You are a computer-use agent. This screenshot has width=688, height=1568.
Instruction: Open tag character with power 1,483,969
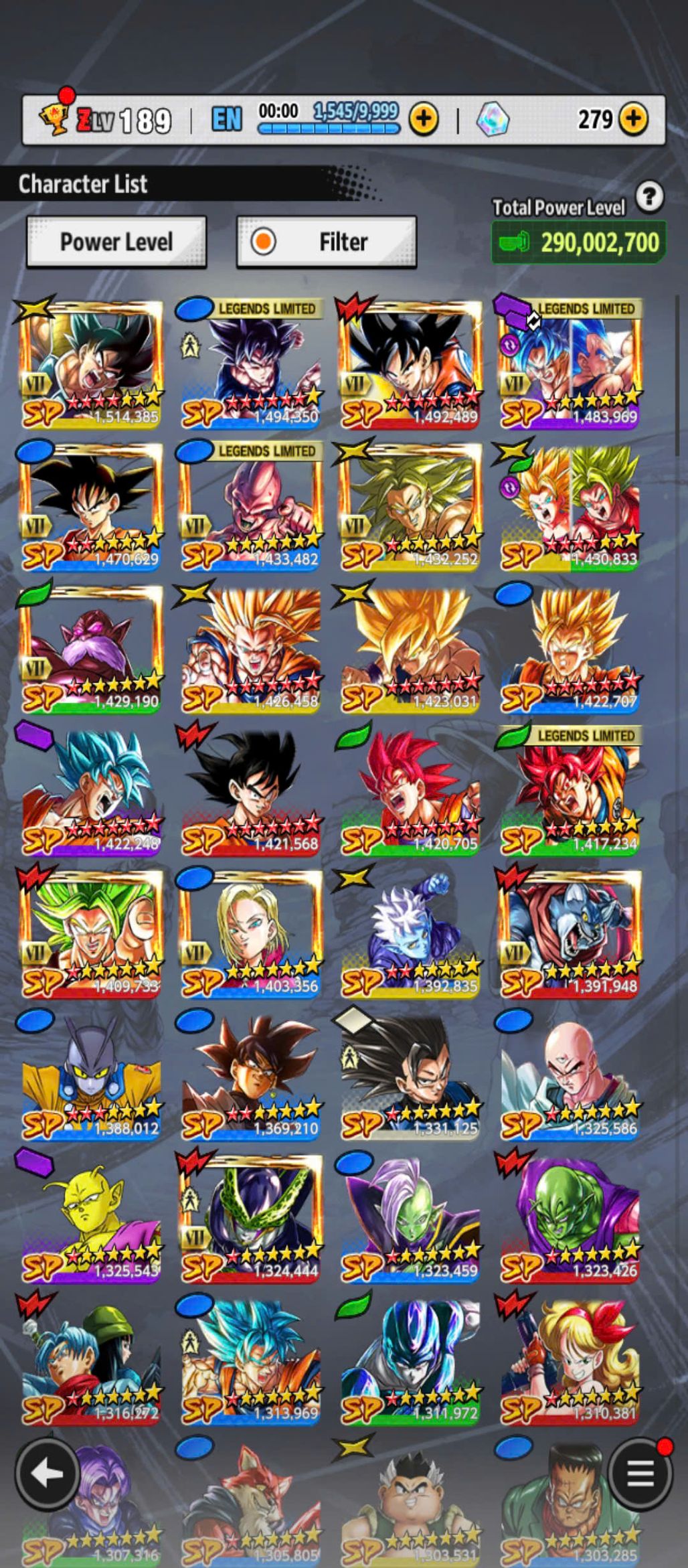pyautogui.click(x=570, y=365)
